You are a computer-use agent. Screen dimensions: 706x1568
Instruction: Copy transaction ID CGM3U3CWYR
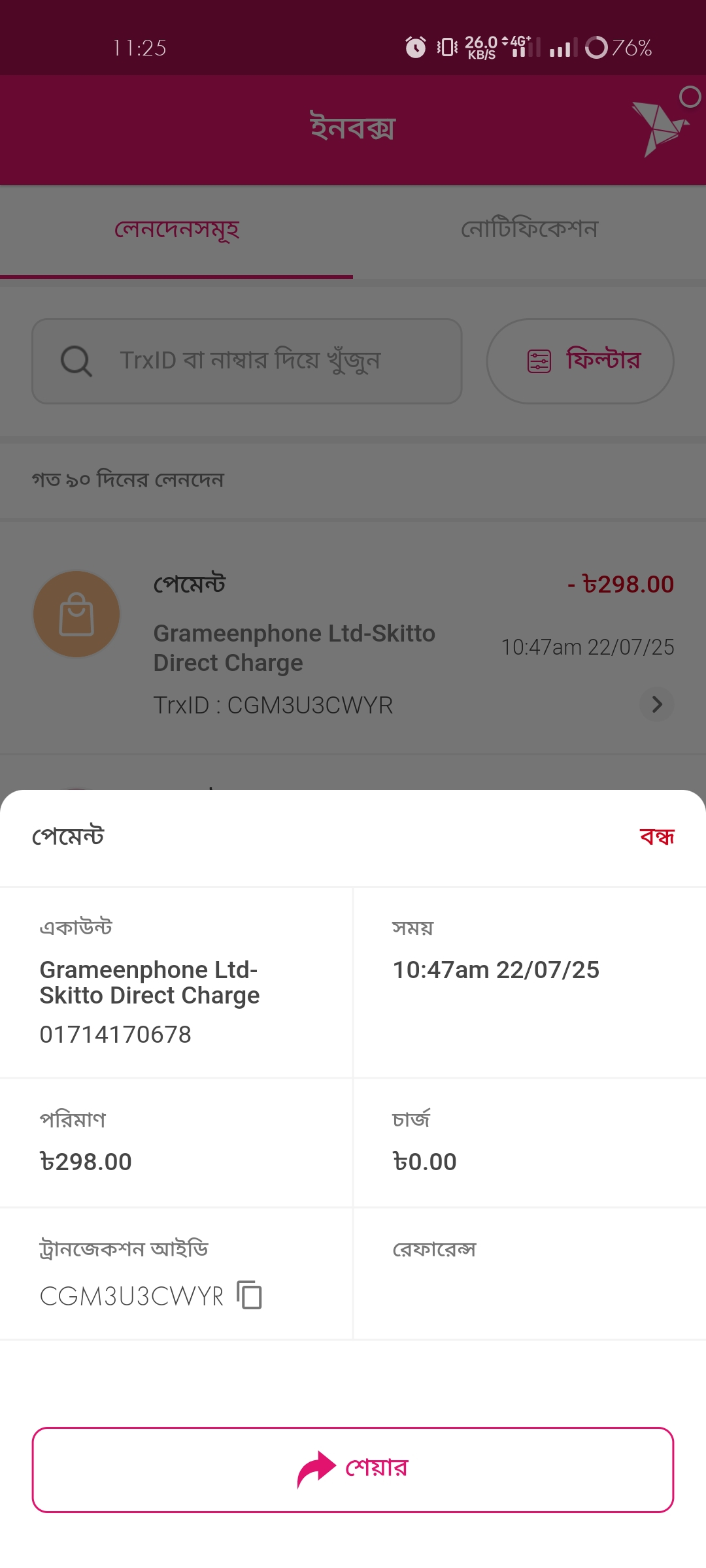(249, 1295)
